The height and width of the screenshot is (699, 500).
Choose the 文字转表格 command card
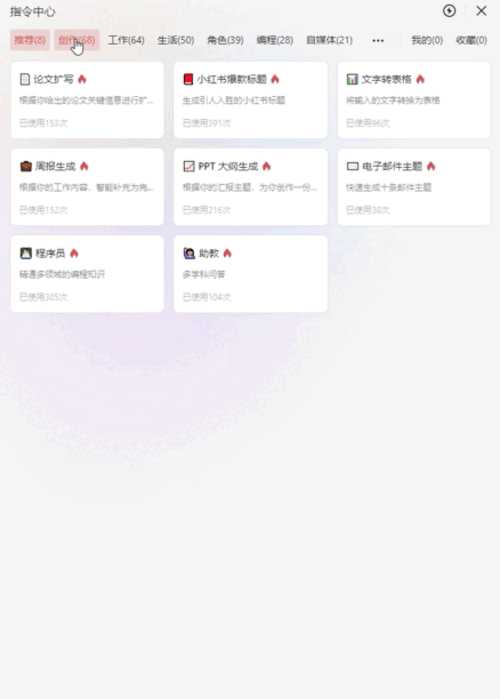[414, 100]
